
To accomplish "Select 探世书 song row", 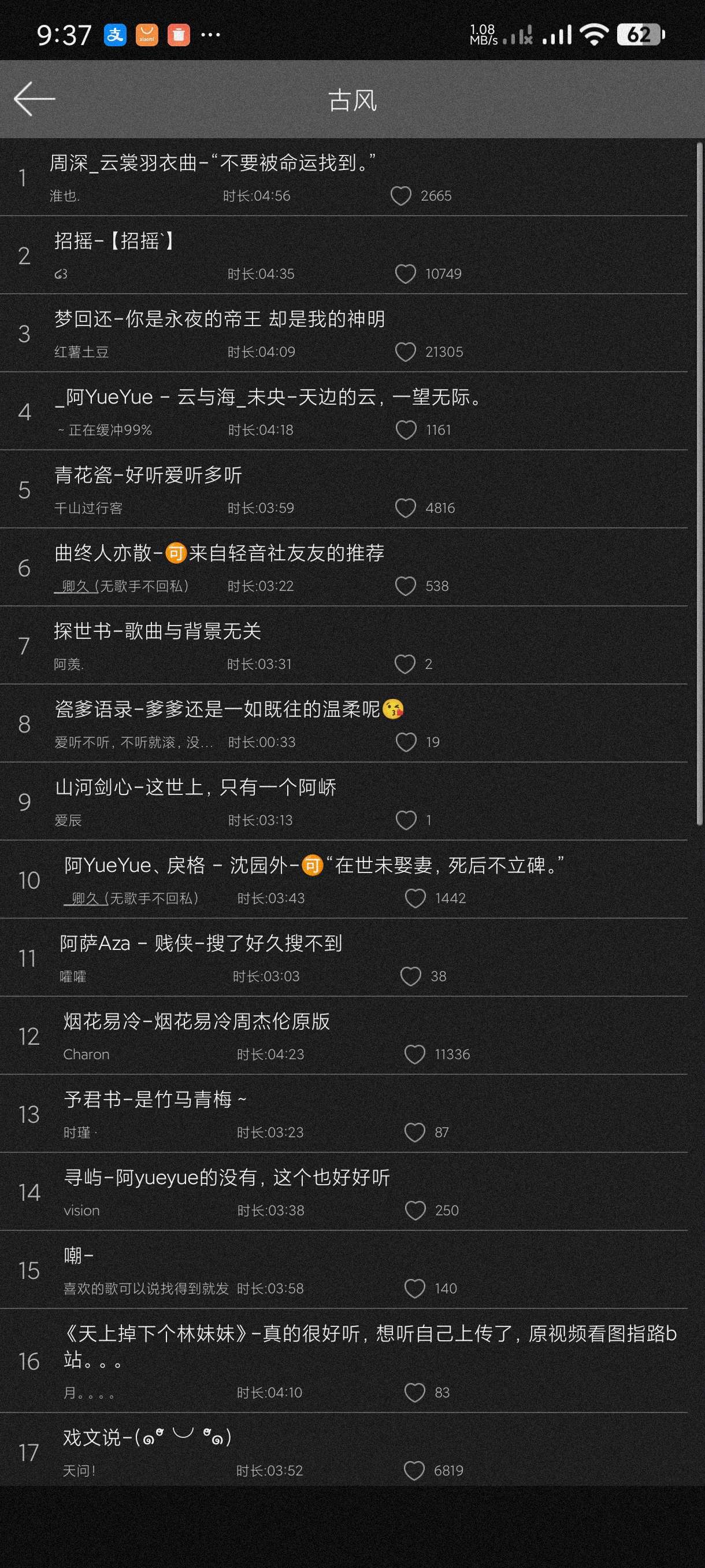I will [x=157, y=631].
